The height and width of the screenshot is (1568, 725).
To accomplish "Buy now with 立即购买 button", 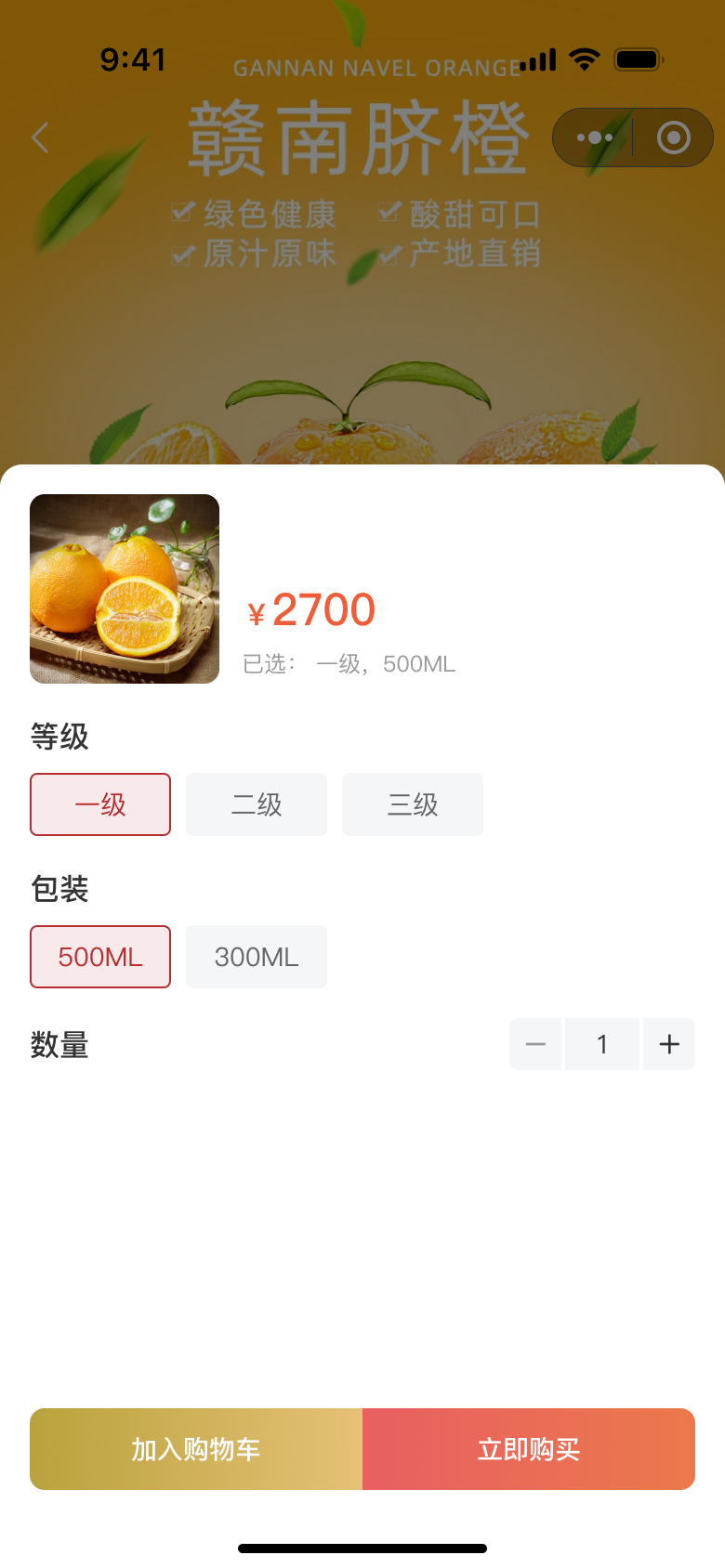I will tap(529, 1449).
